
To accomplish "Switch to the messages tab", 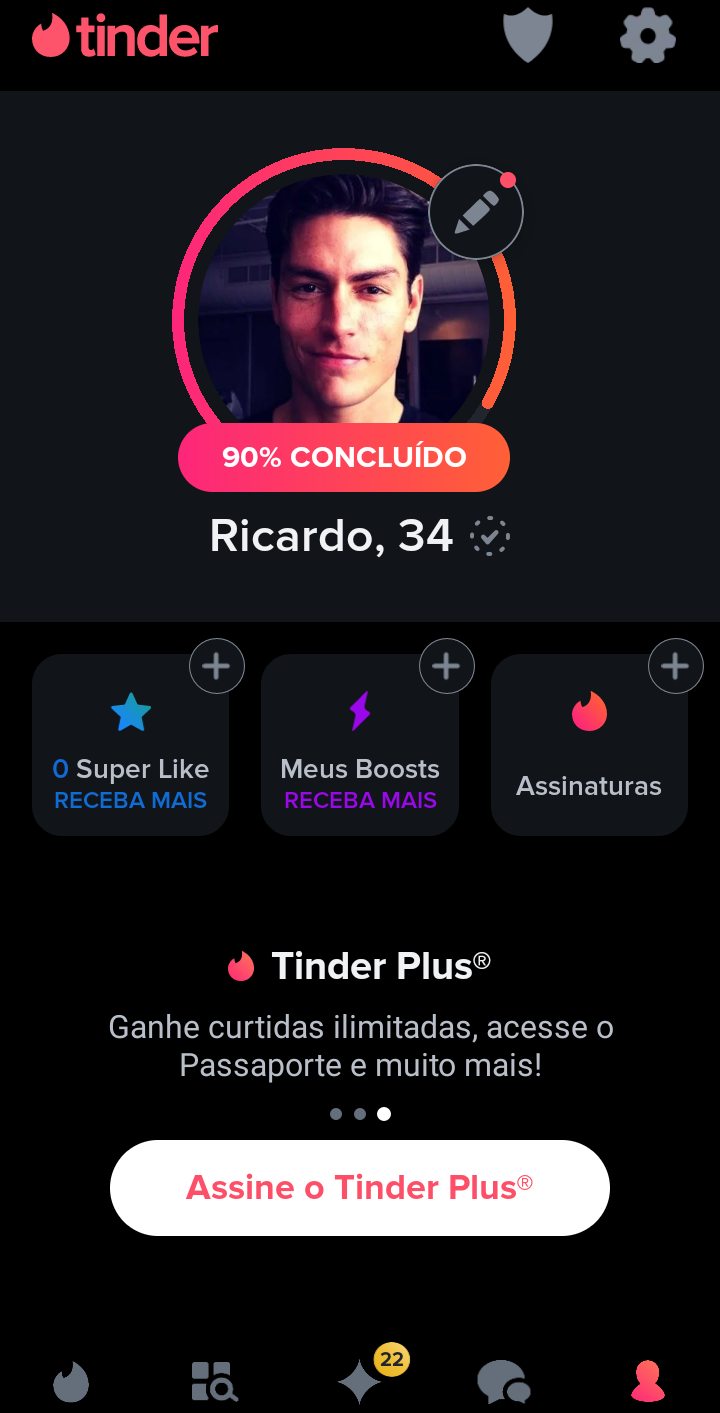I will [503, 1382].
